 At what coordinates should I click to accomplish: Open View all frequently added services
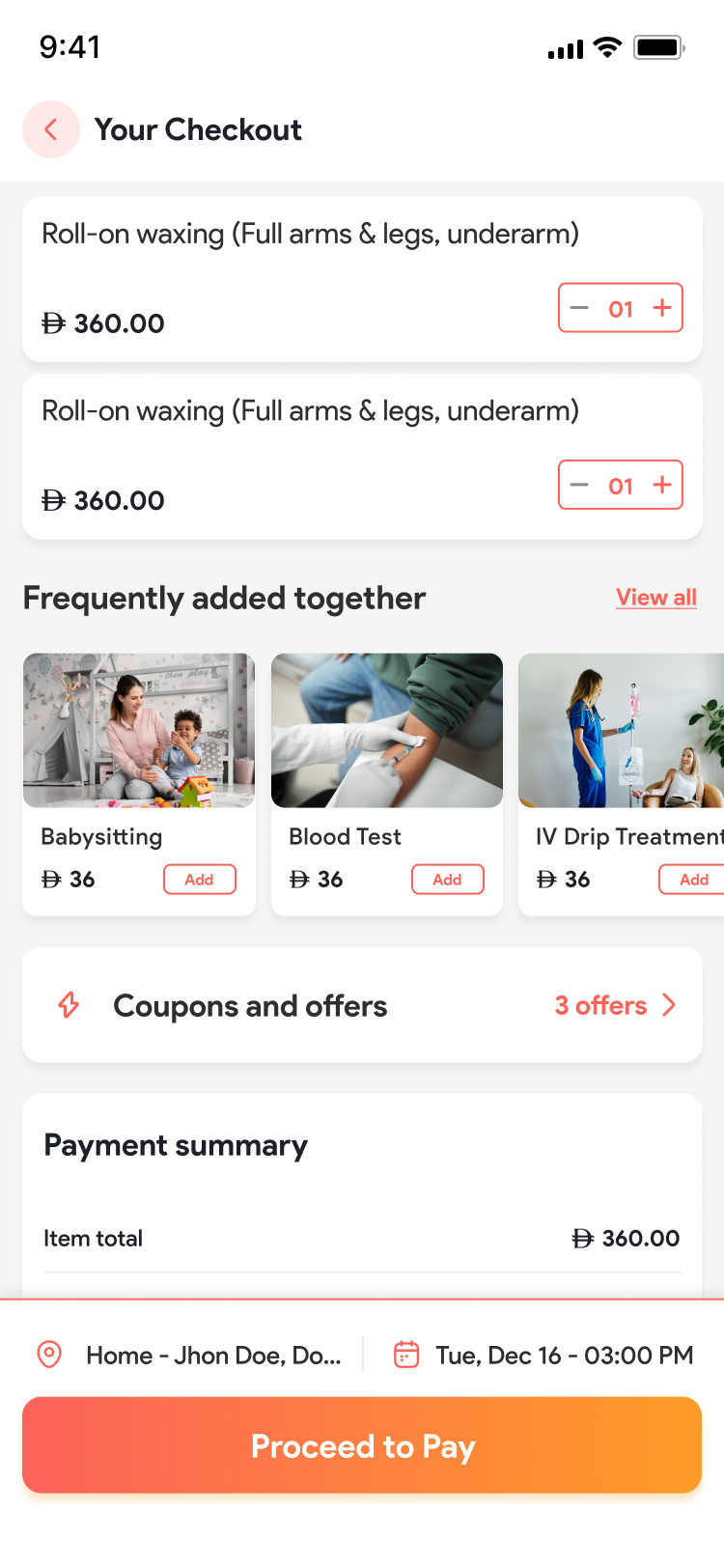tap(655, 598)
